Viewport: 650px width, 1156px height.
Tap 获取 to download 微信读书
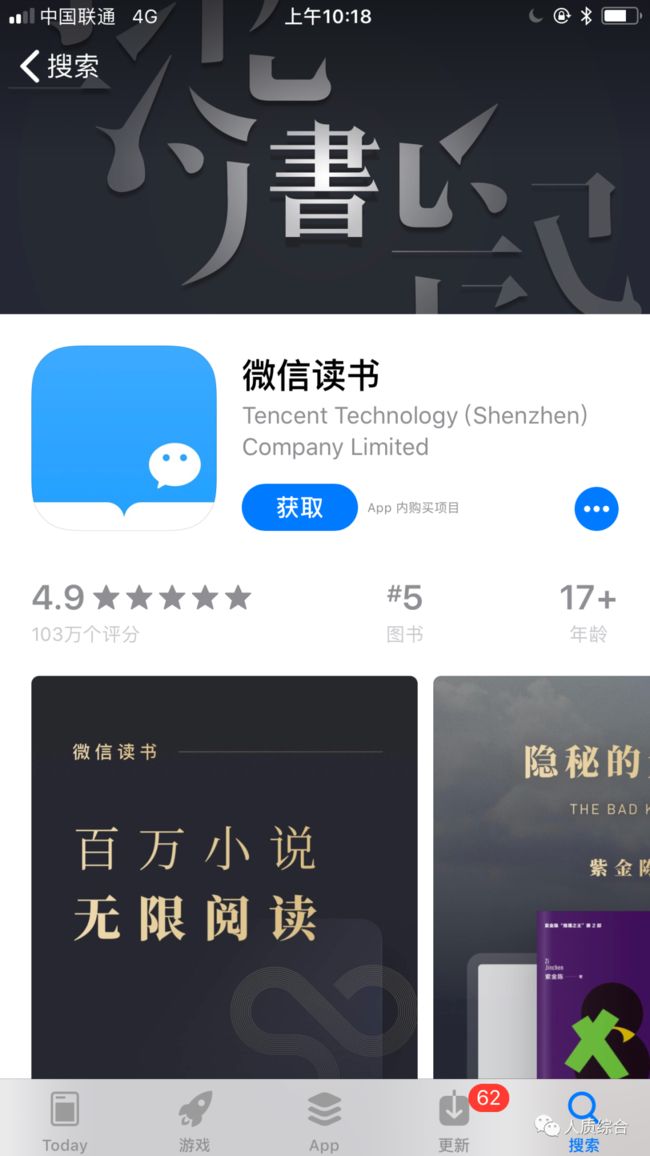[299, 507]
